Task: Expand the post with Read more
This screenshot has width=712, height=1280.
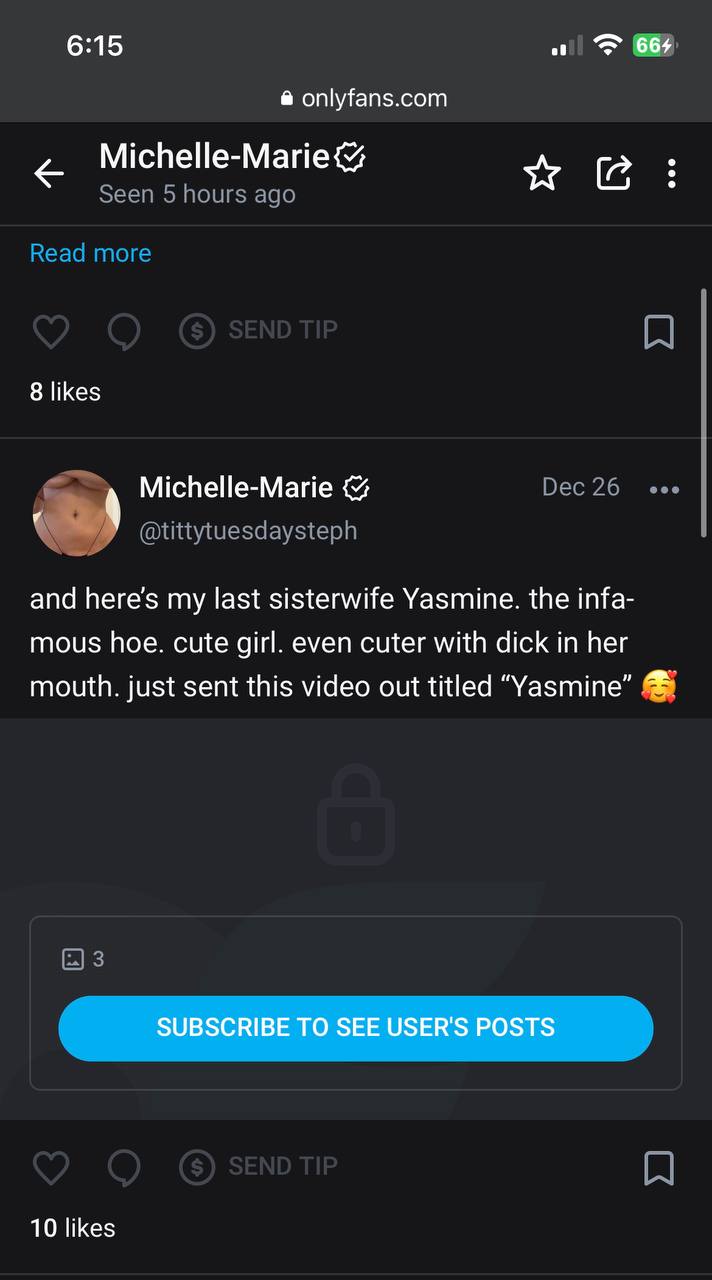Action: pyautogui.click(x=90, y=253)
